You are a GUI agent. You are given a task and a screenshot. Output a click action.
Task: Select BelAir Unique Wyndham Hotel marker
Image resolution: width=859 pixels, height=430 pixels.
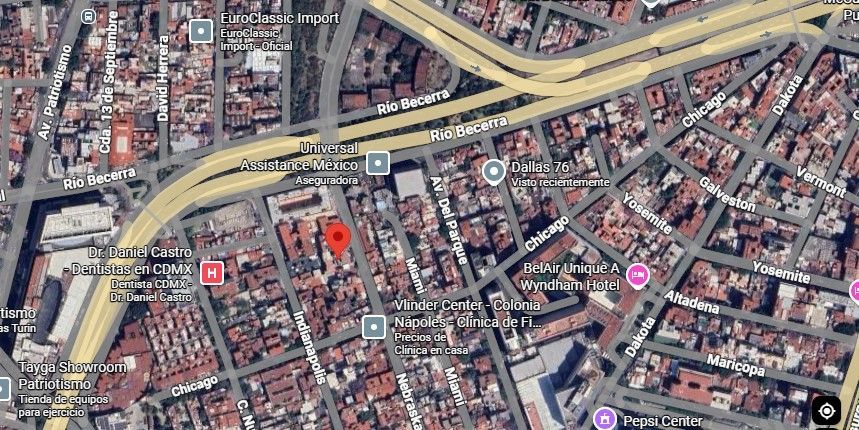click(x=638, y=276)
